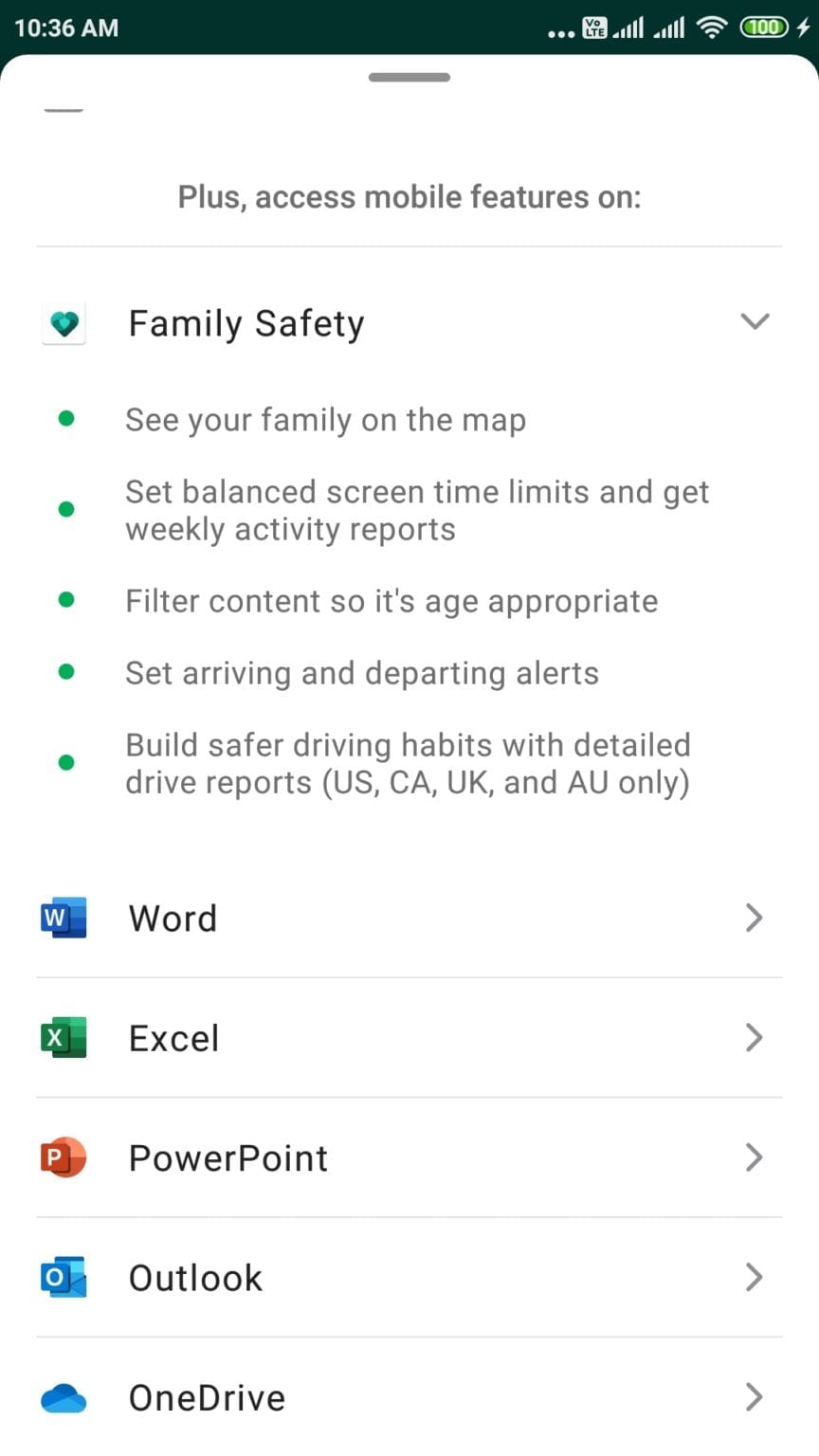This screenshot has height=1456, width=819.
Task: Expand the Word features row
Action: point(409,918)
